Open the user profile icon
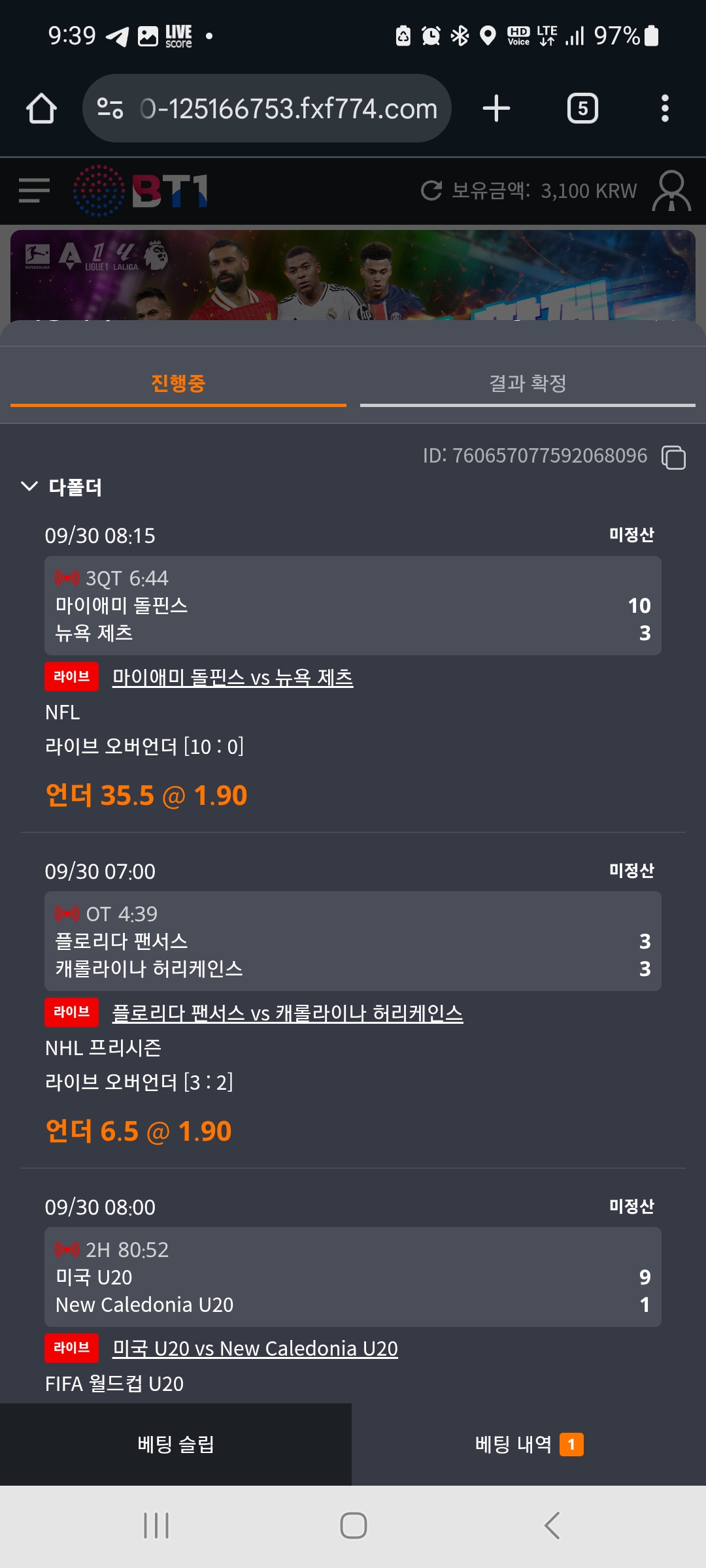 tap(671, 191)
